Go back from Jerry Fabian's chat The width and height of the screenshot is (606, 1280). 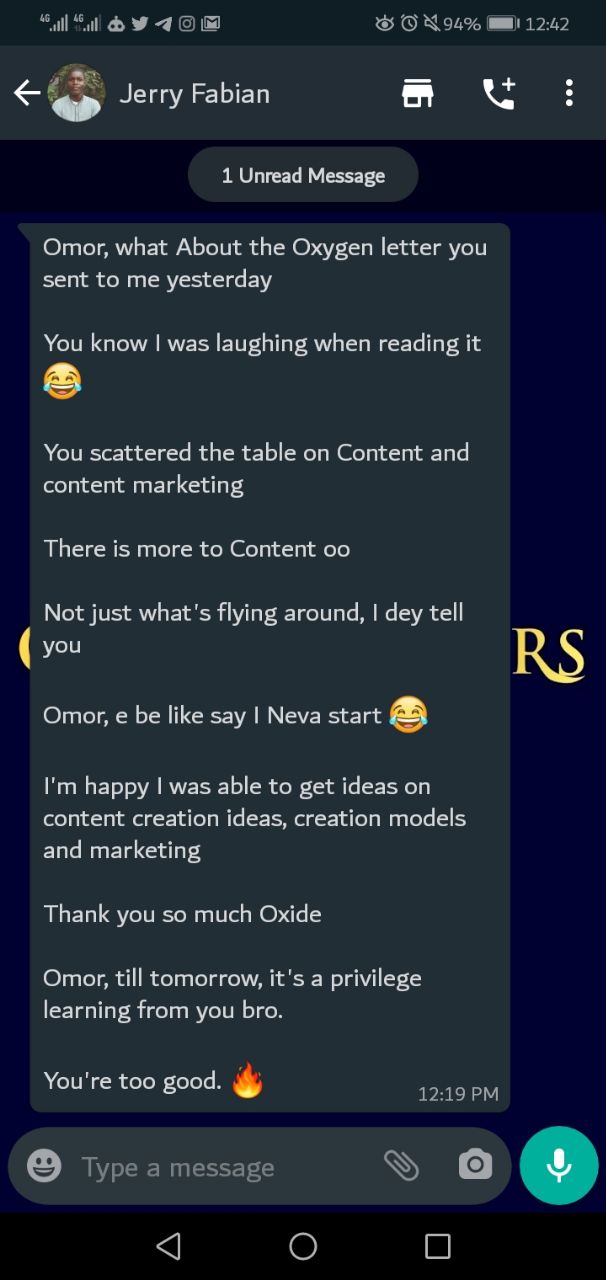(x=27, y=94)
